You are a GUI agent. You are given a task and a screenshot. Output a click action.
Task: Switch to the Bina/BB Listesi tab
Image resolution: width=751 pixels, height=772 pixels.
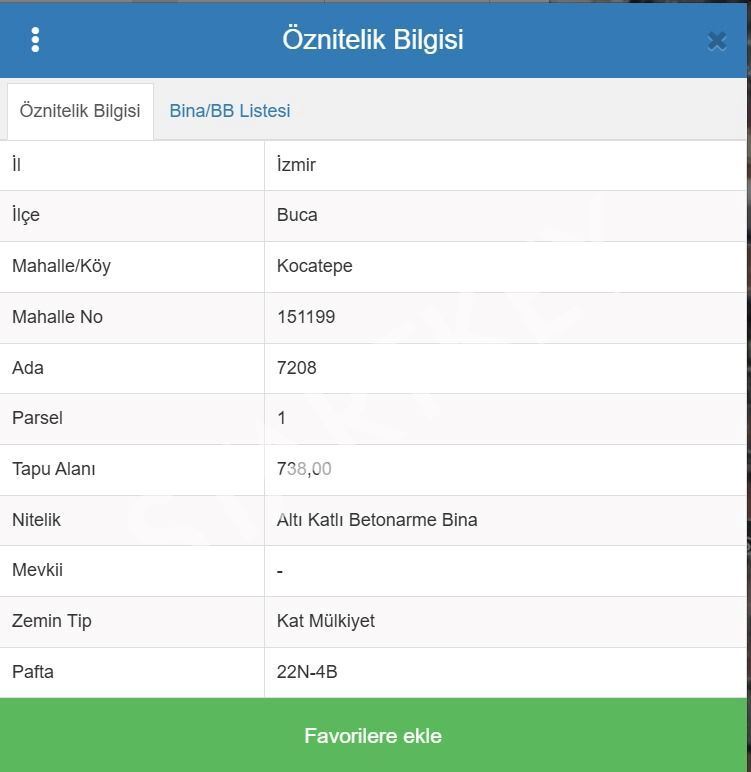[x=229, y=111]
